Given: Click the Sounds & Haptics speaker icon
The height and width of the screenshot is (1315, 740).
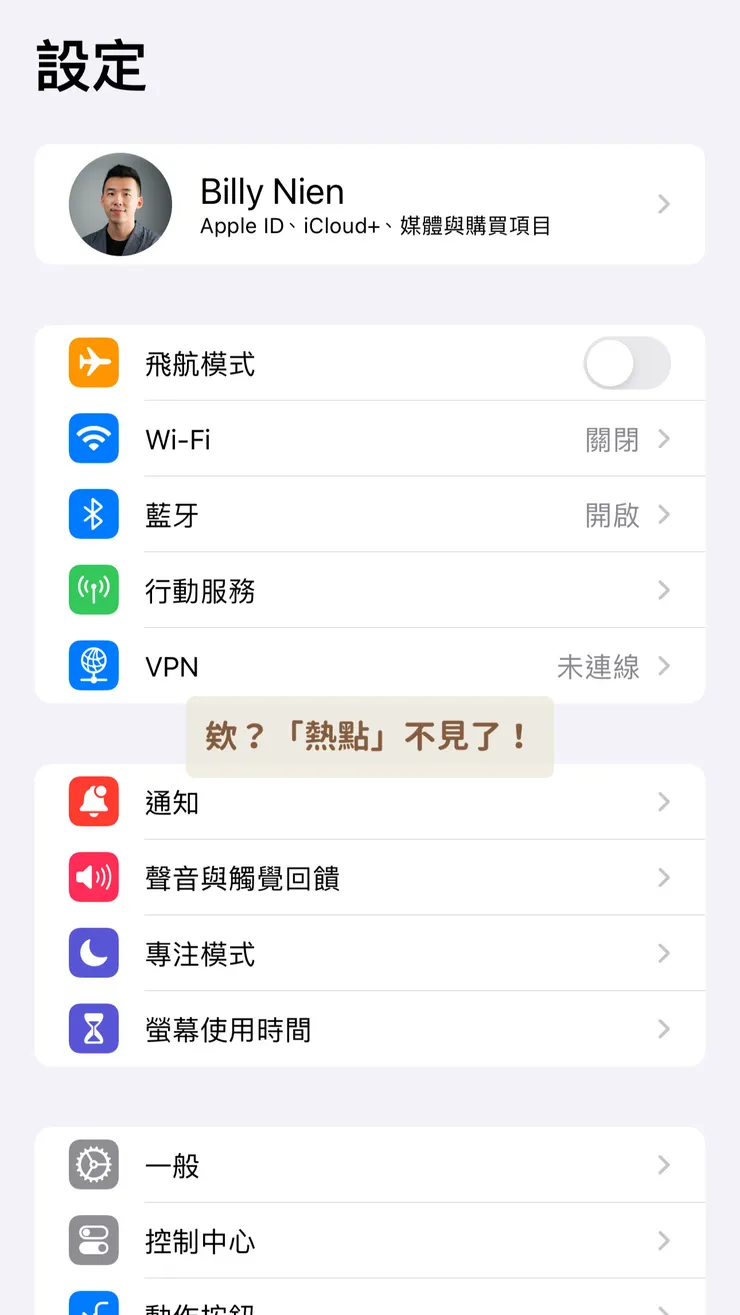Looking at the screenshot, I should pos(93,877).
